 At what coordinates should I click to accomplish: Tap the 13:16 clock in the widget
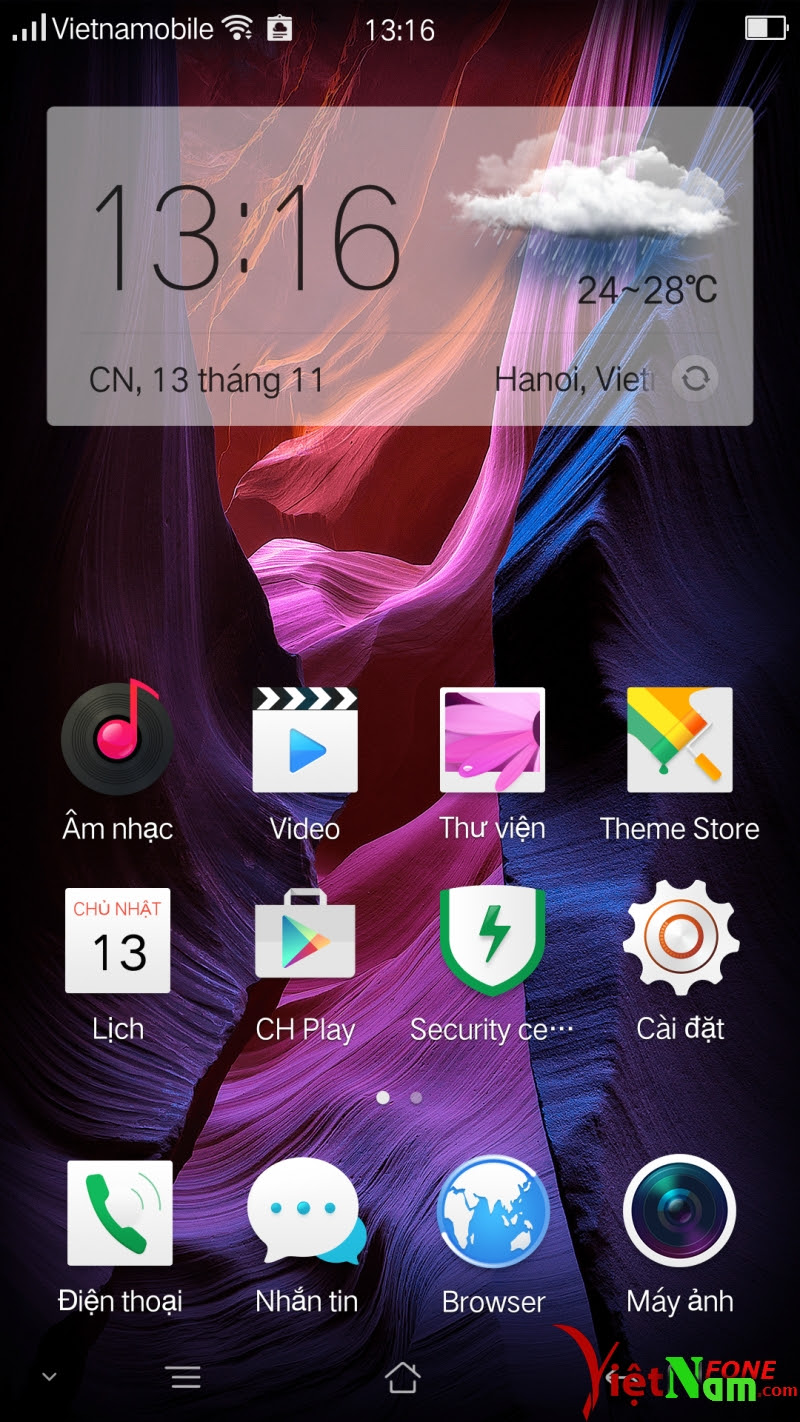(247, 237)
